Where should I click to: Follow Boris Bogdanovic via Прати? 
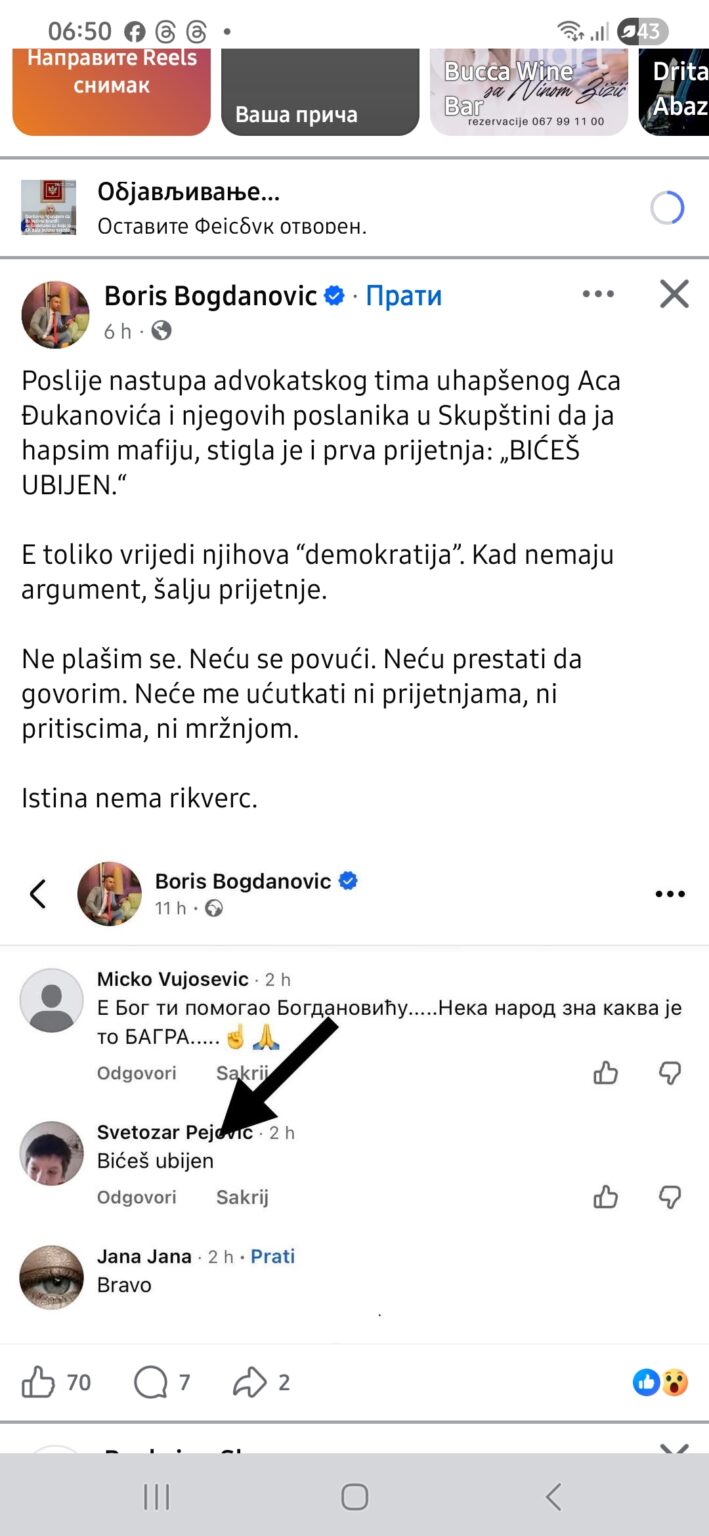point(403,296)
